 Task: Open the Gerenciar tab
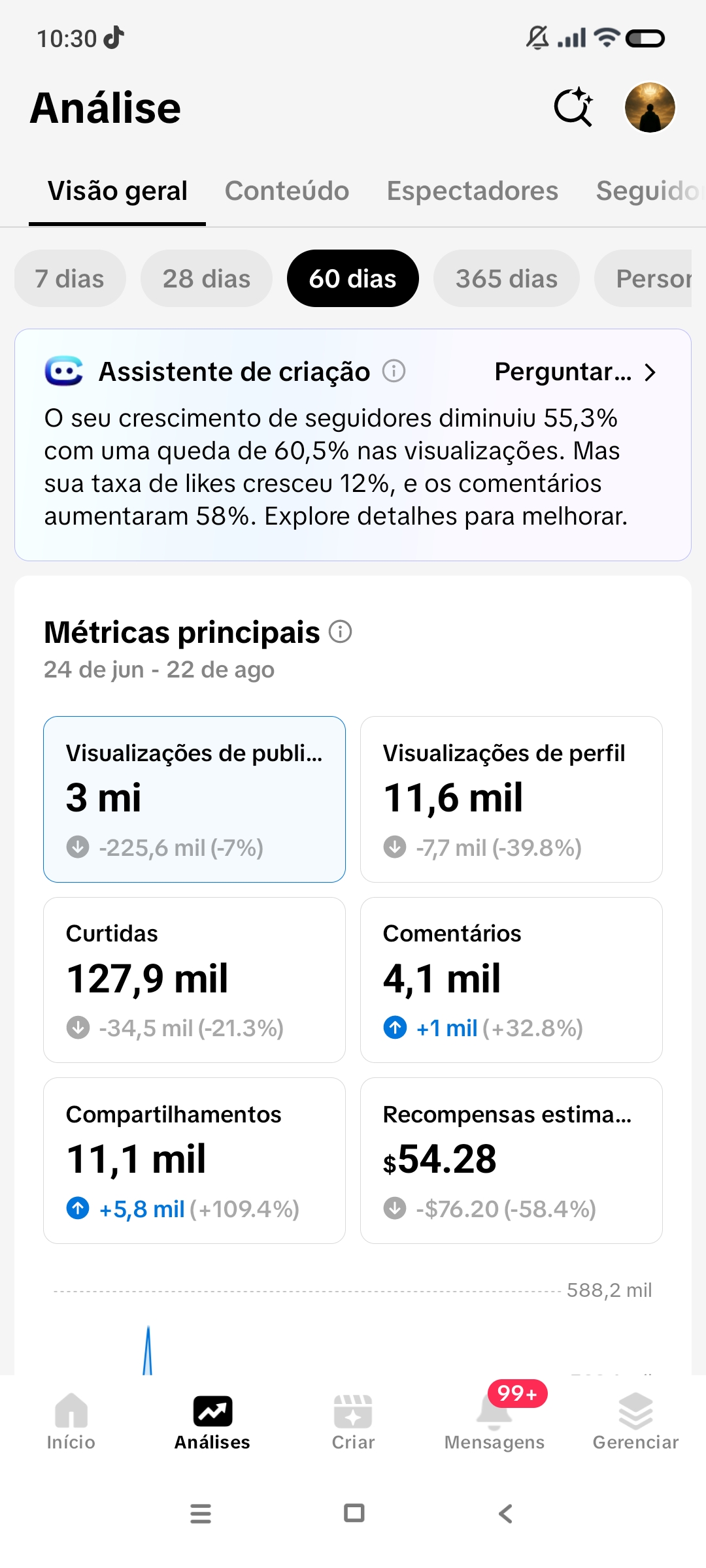(x=635, y=1422)
